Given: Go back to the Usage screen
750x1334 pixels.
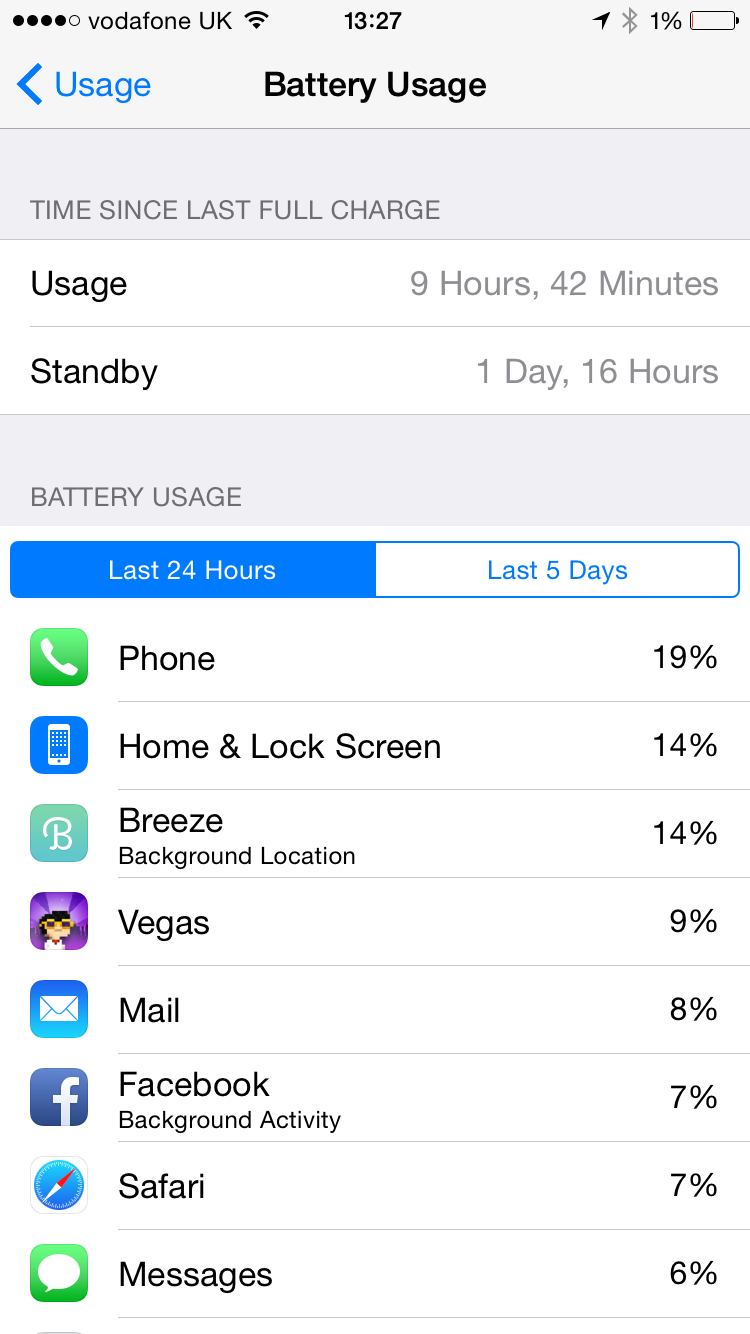Looking at the screenshot, I should (x=84, y=85).
